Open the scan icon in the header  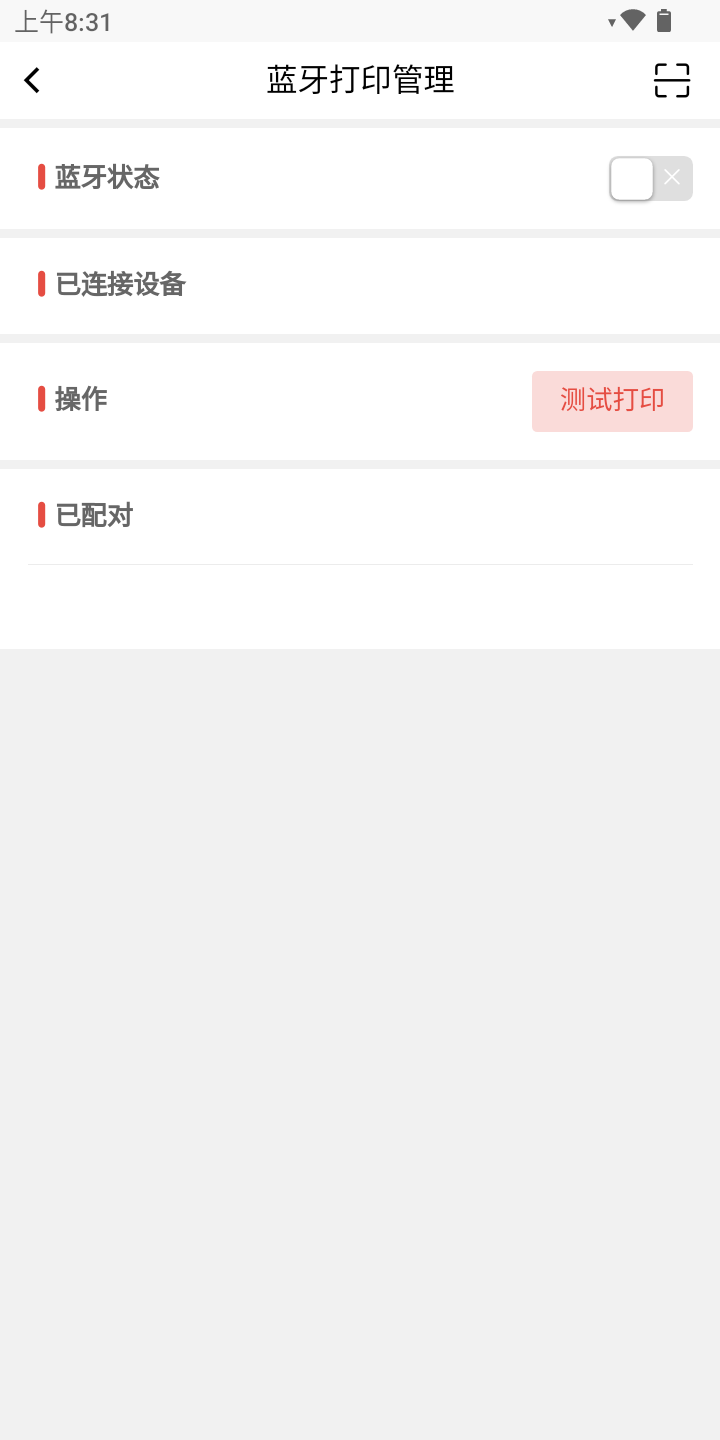pos(672,80)
